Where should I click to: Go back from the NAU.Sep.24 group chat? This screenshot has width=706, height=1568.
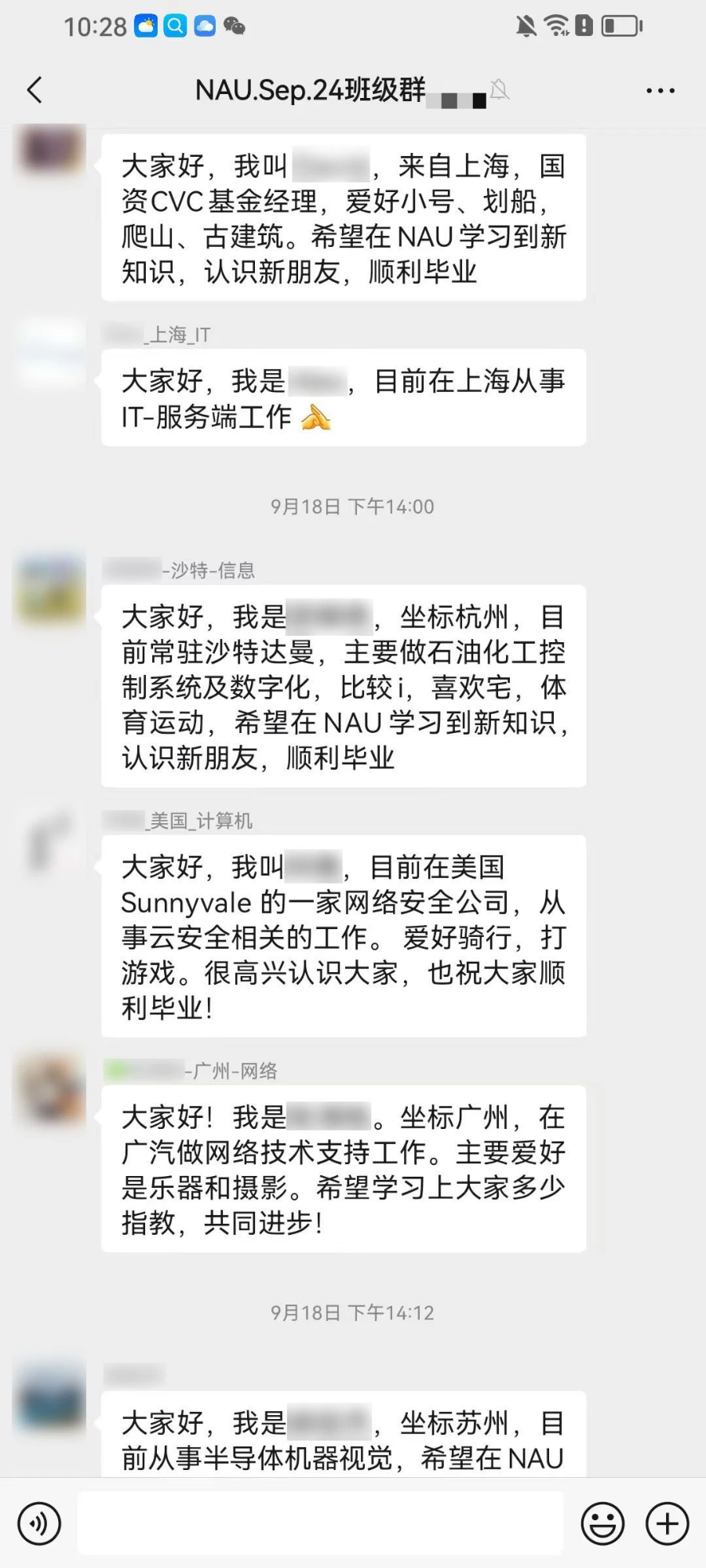[x=35, y=90]
